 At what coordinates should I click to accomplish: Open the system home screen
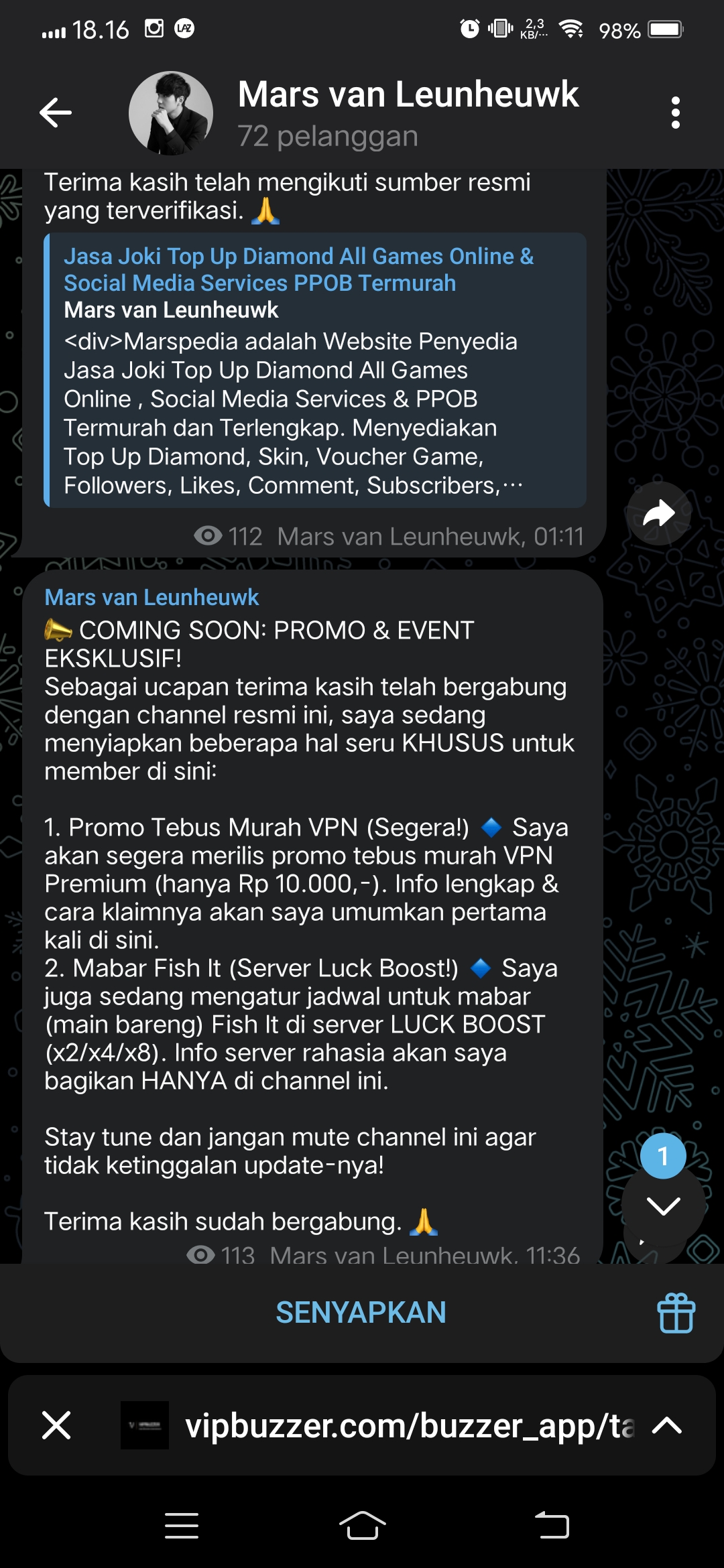(362, 1526)
